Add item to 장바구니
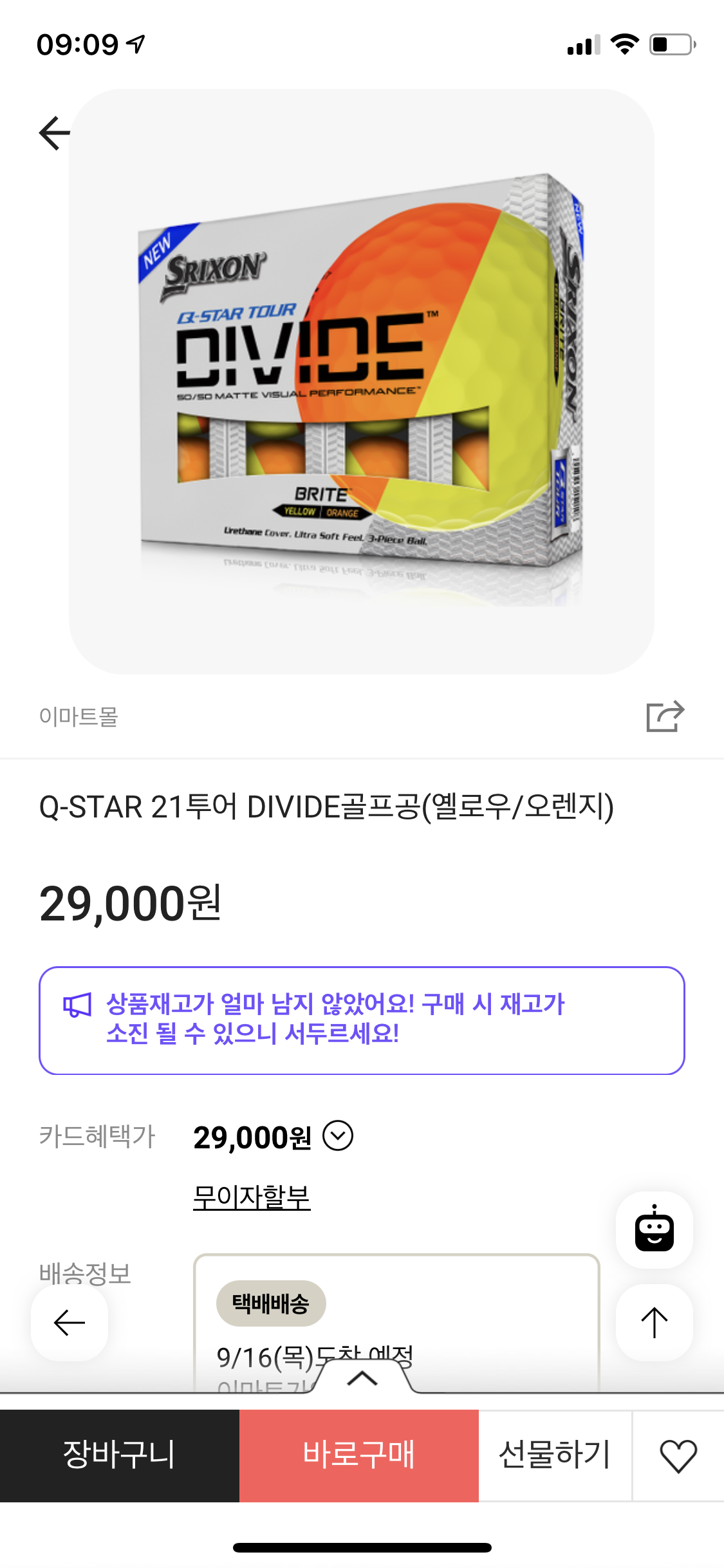724x1568 pixels. [x=120, y=1455]
